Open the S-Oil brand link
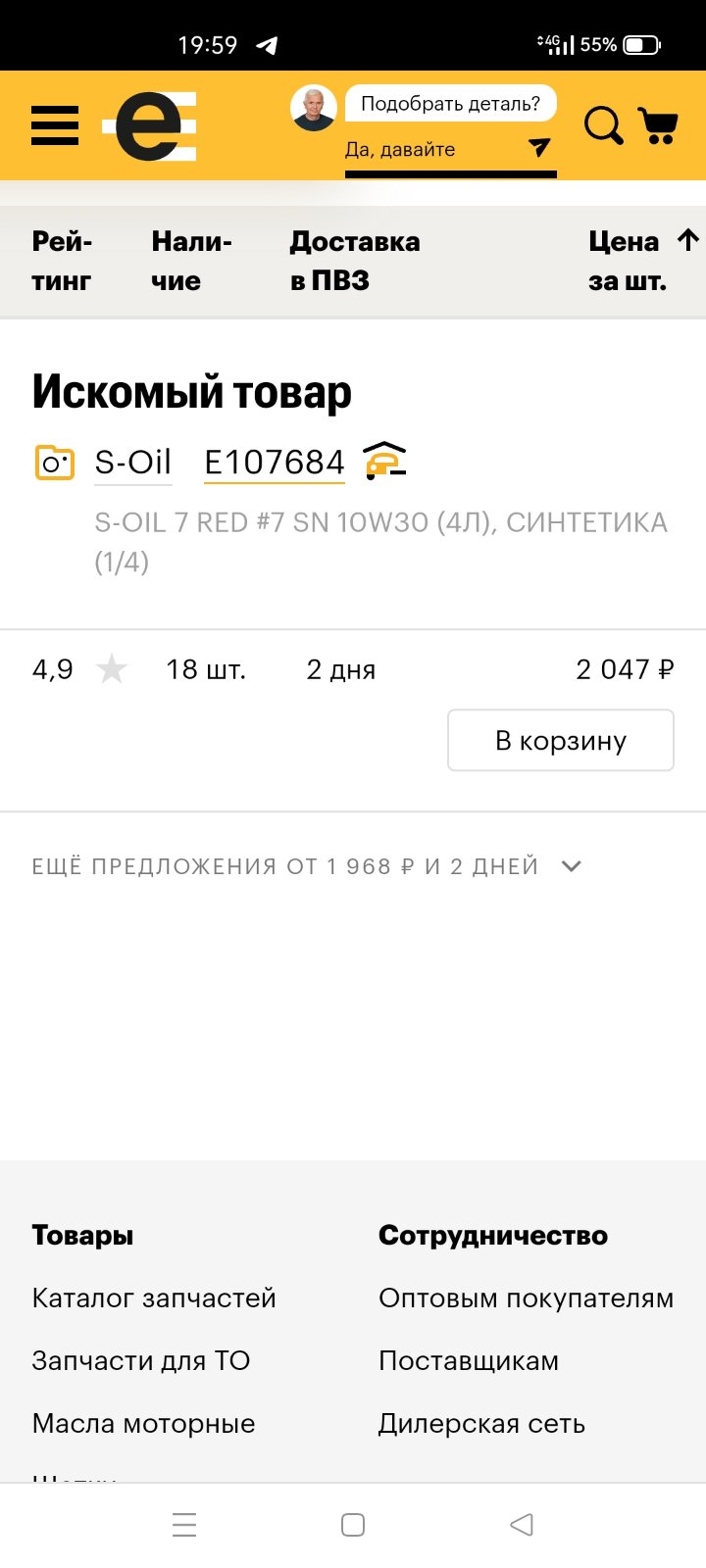This screenshot has width=706, height=1568. tap(133, 463)
